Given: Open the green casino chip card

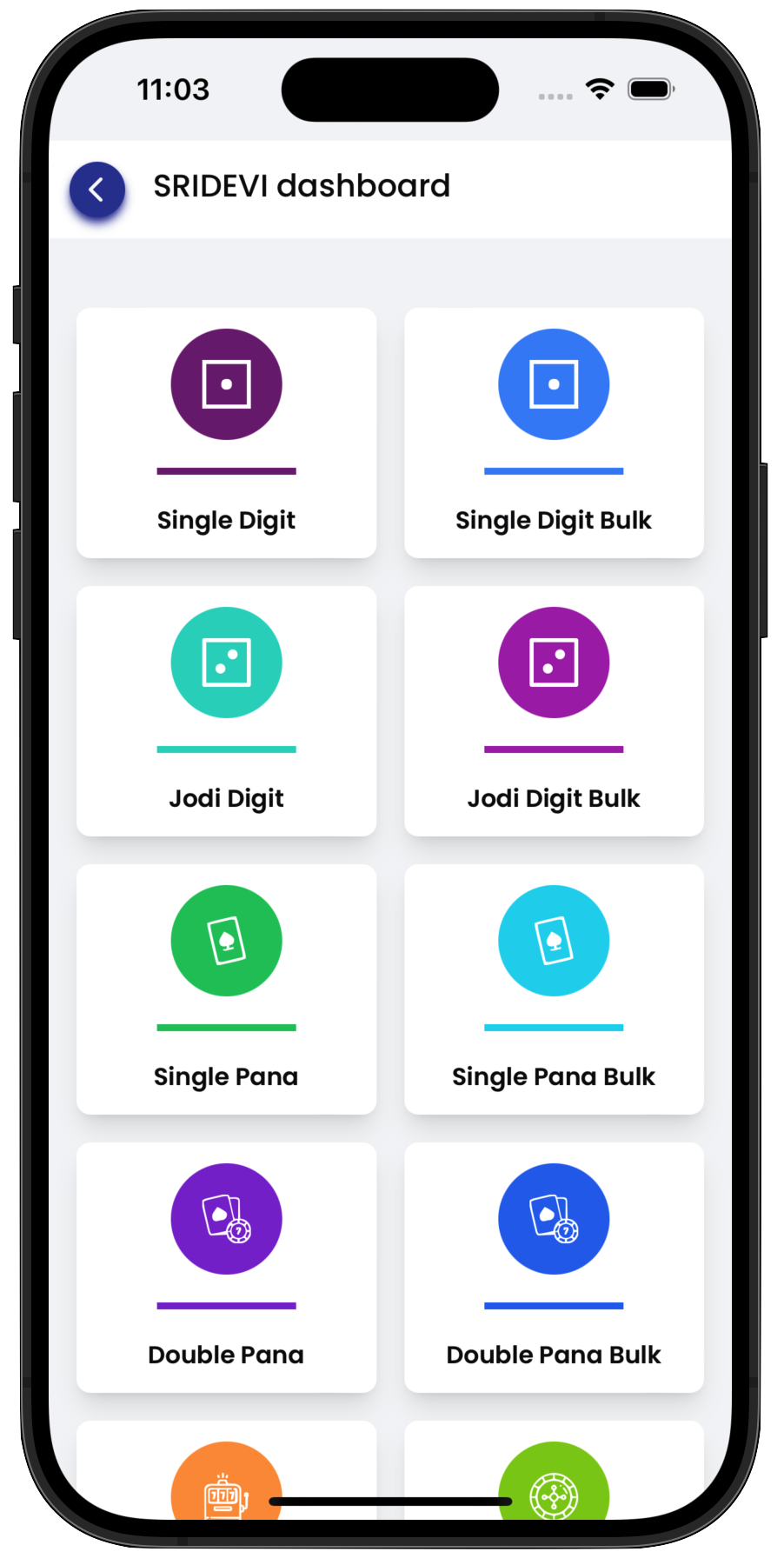Looking at the screenshot, I should 554,1478.
